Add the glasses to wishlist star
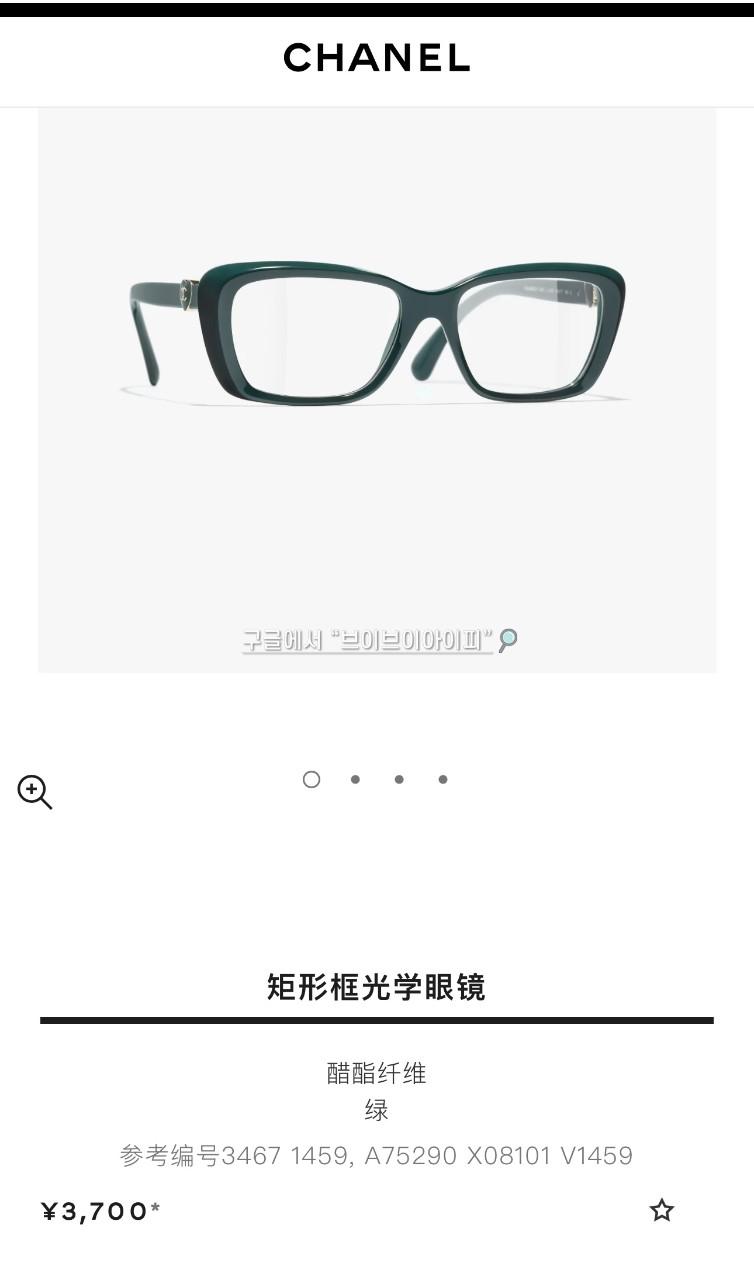This screenshot has width=754, height=1280. 662,1210
